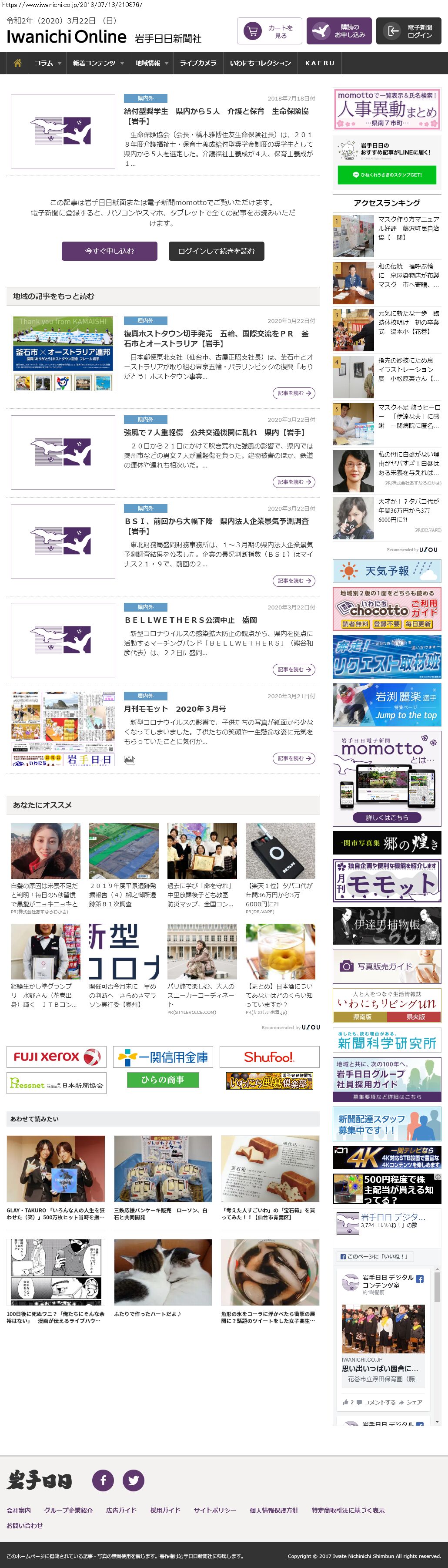The height and width of the screenshot is (1568, 448).
Task: Select ログインして続きを読む button
Action: [x=217, y=251]
